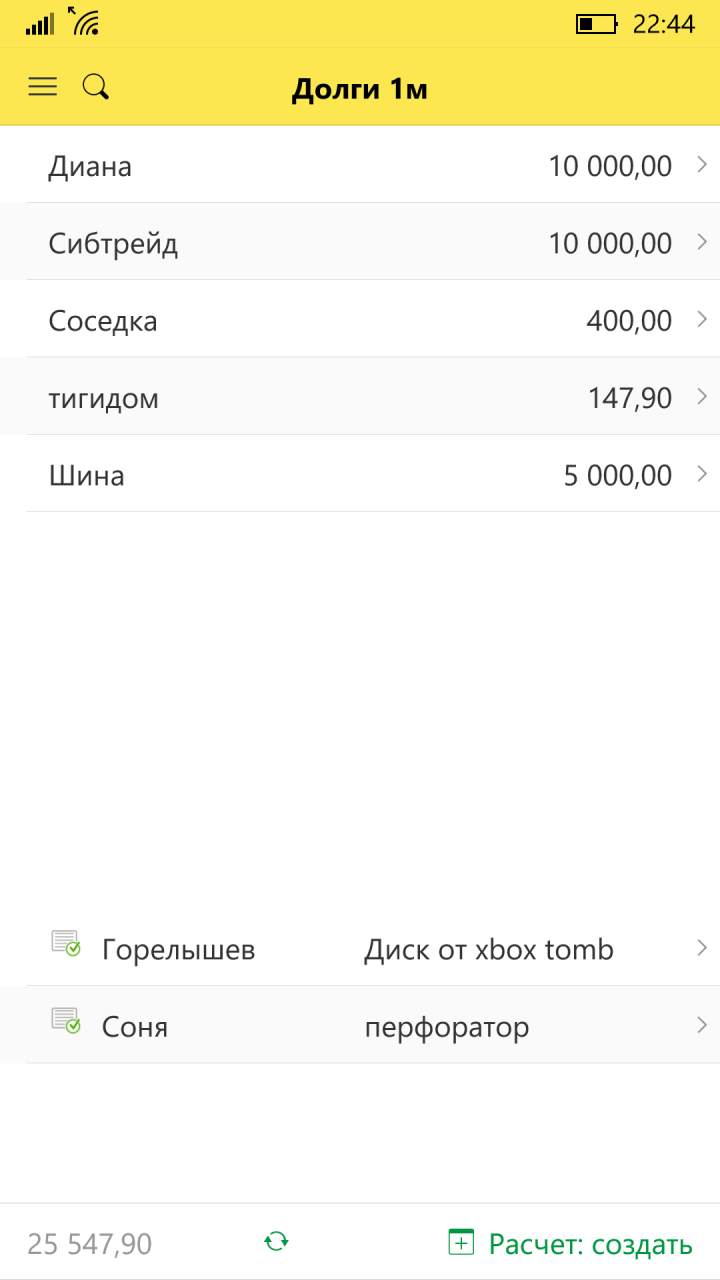Select the Соседка debt row

click(x=360, y=321)
